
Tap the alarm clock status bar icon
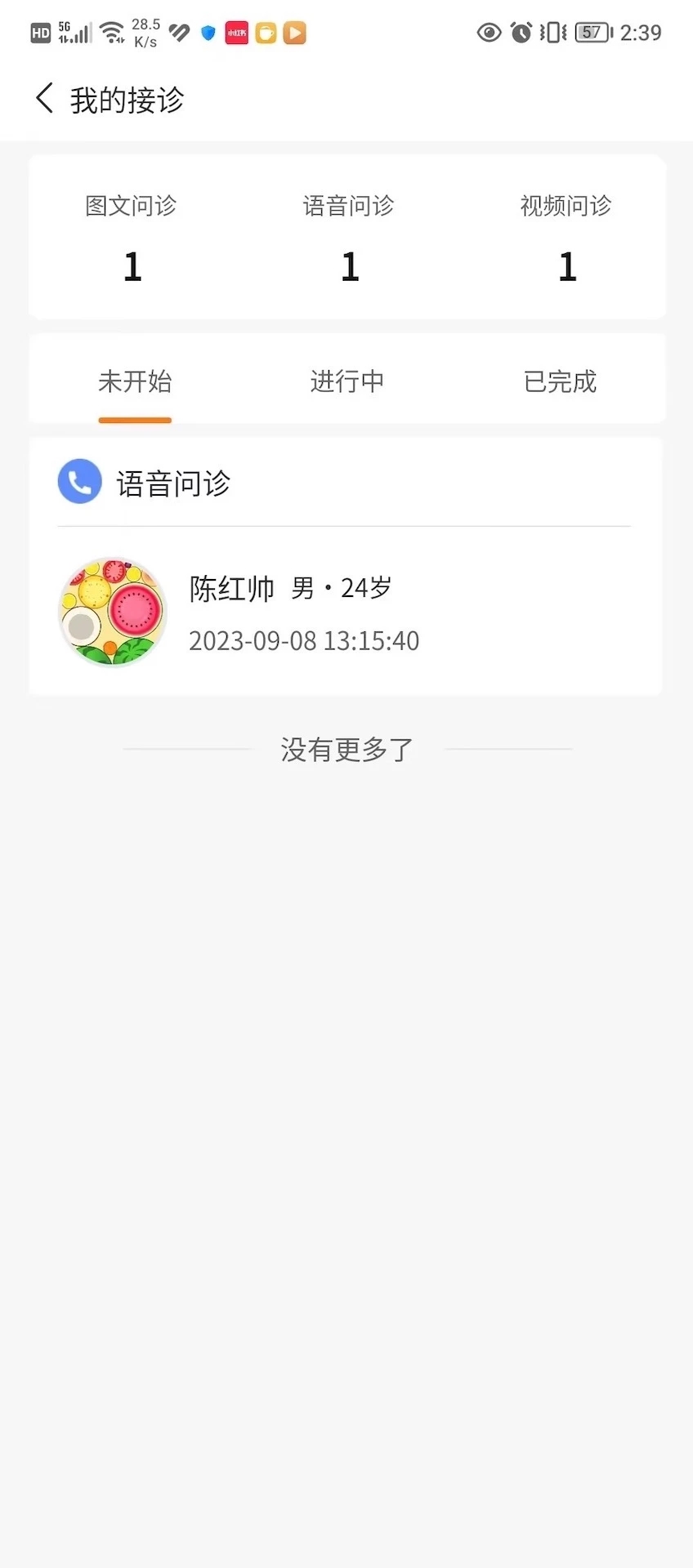[521, 33]
